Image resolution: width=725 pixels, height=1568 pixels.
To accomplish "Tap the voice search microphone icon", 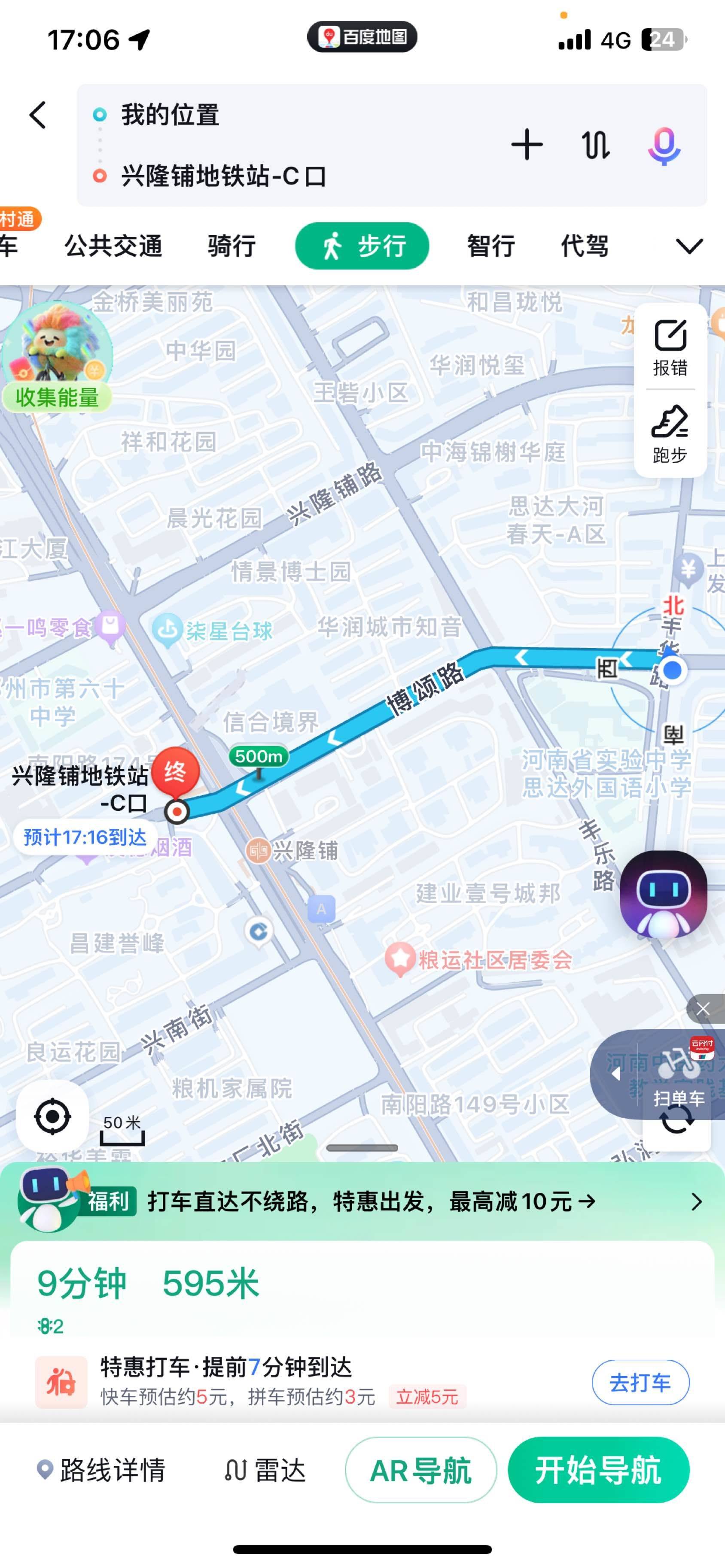I will 665,144.
